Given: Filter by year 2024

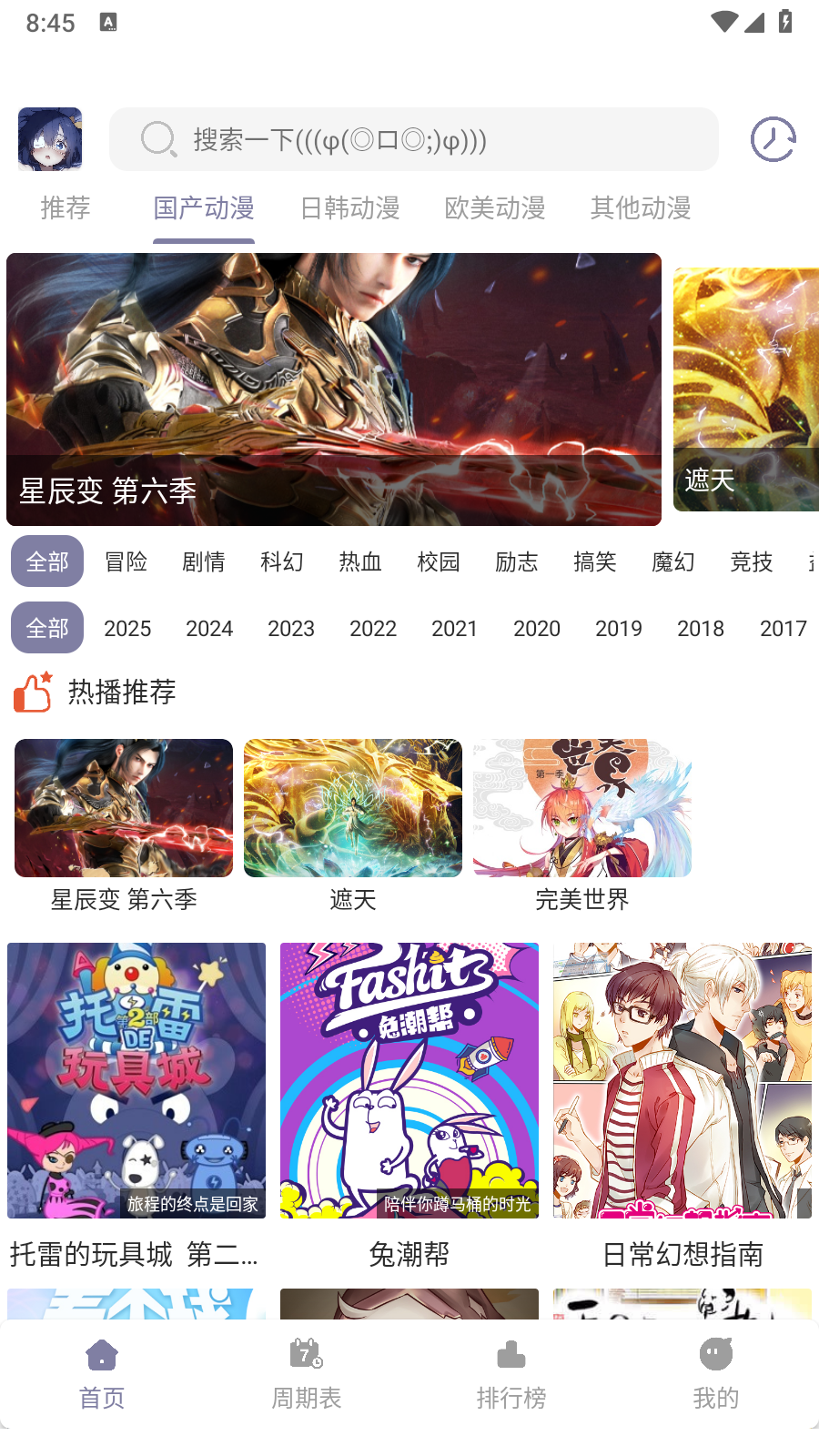Looking at the screenshot, I should click(x=209, y=628).
